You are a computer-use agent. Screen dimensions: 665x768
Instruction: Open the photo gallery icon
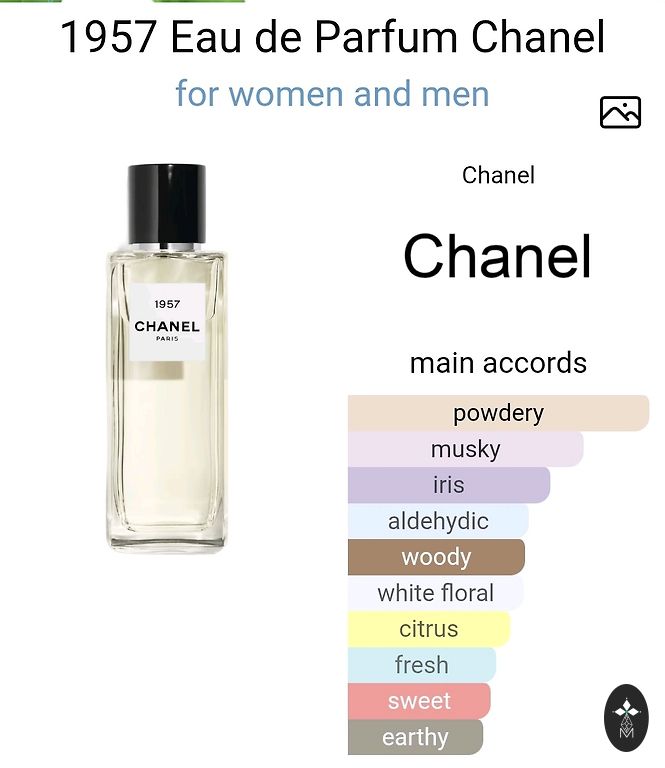click(620, 113)
